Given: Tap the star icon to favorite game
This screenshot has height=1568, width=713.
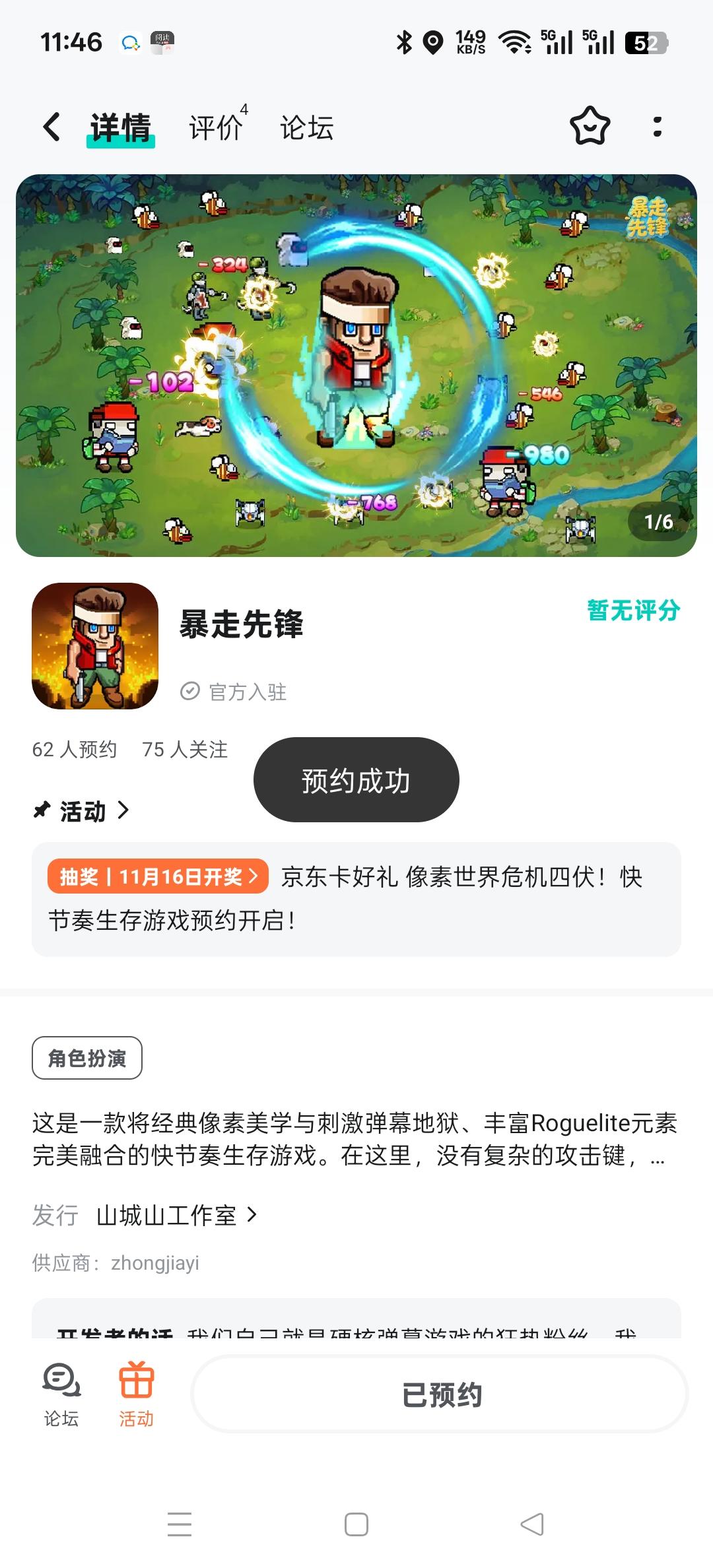Looking at the screenshot, I should pyautogui.click(x=590, y=125).
